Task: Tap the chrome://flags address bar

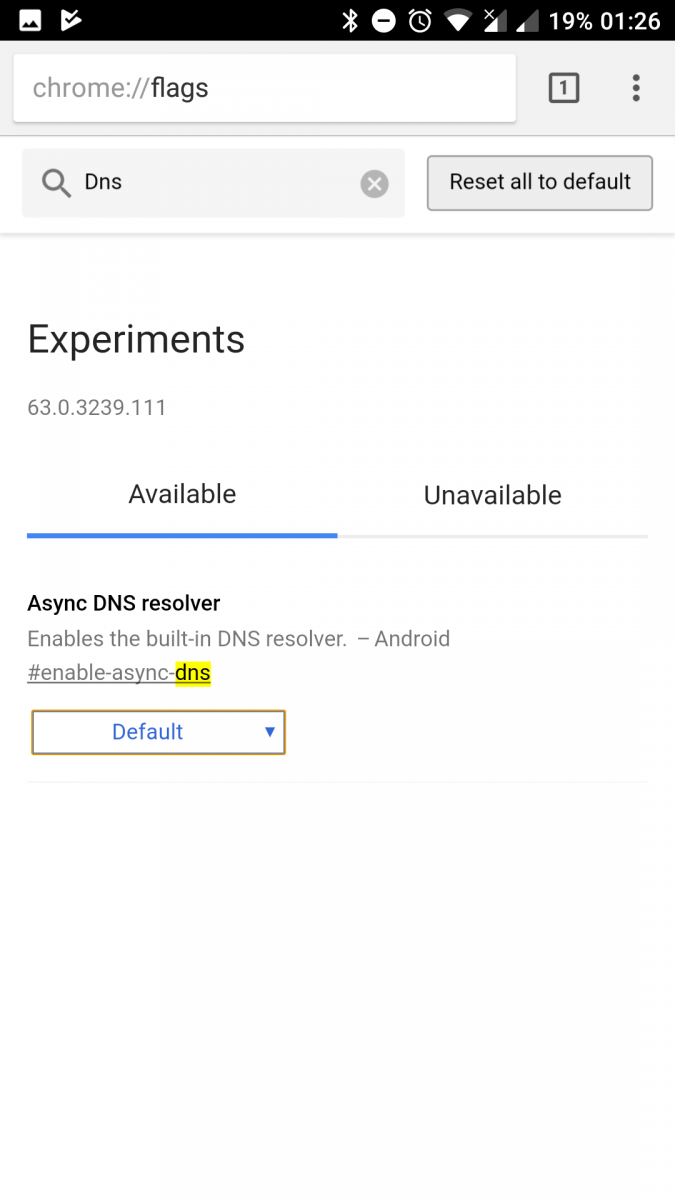Action: click(265, 88)
